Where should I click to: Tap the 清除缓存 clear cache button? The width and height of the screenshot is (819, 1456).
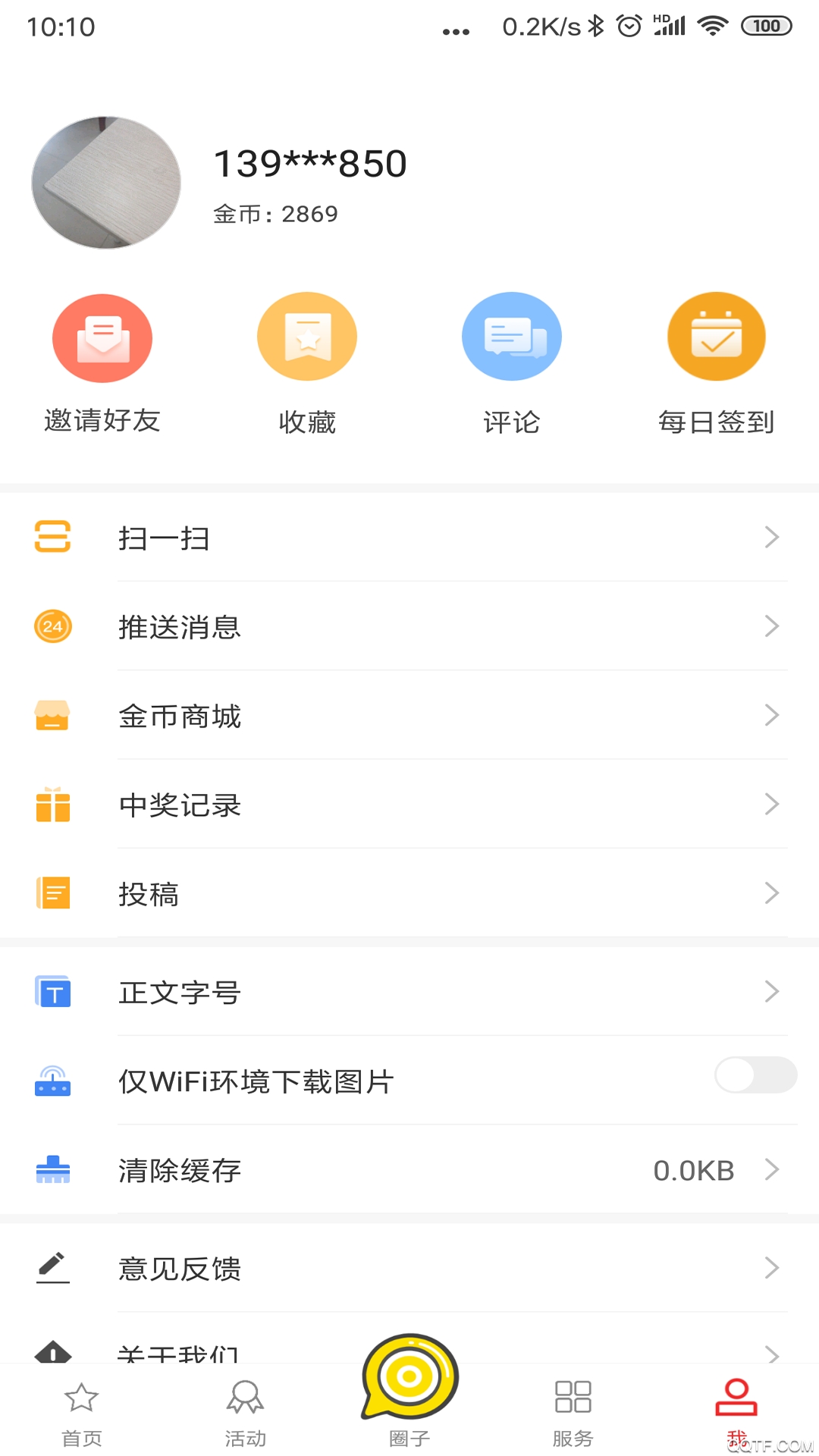409,1170
